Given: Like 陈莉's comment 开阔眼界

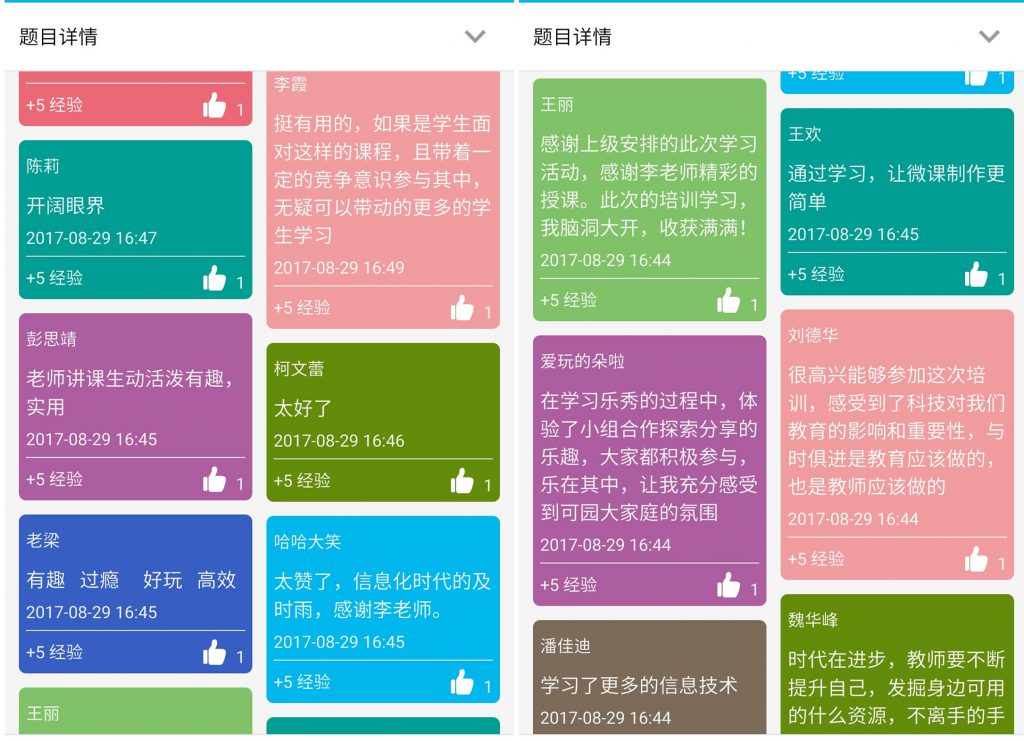Looking at the screenshot, I should click(215, 279).
